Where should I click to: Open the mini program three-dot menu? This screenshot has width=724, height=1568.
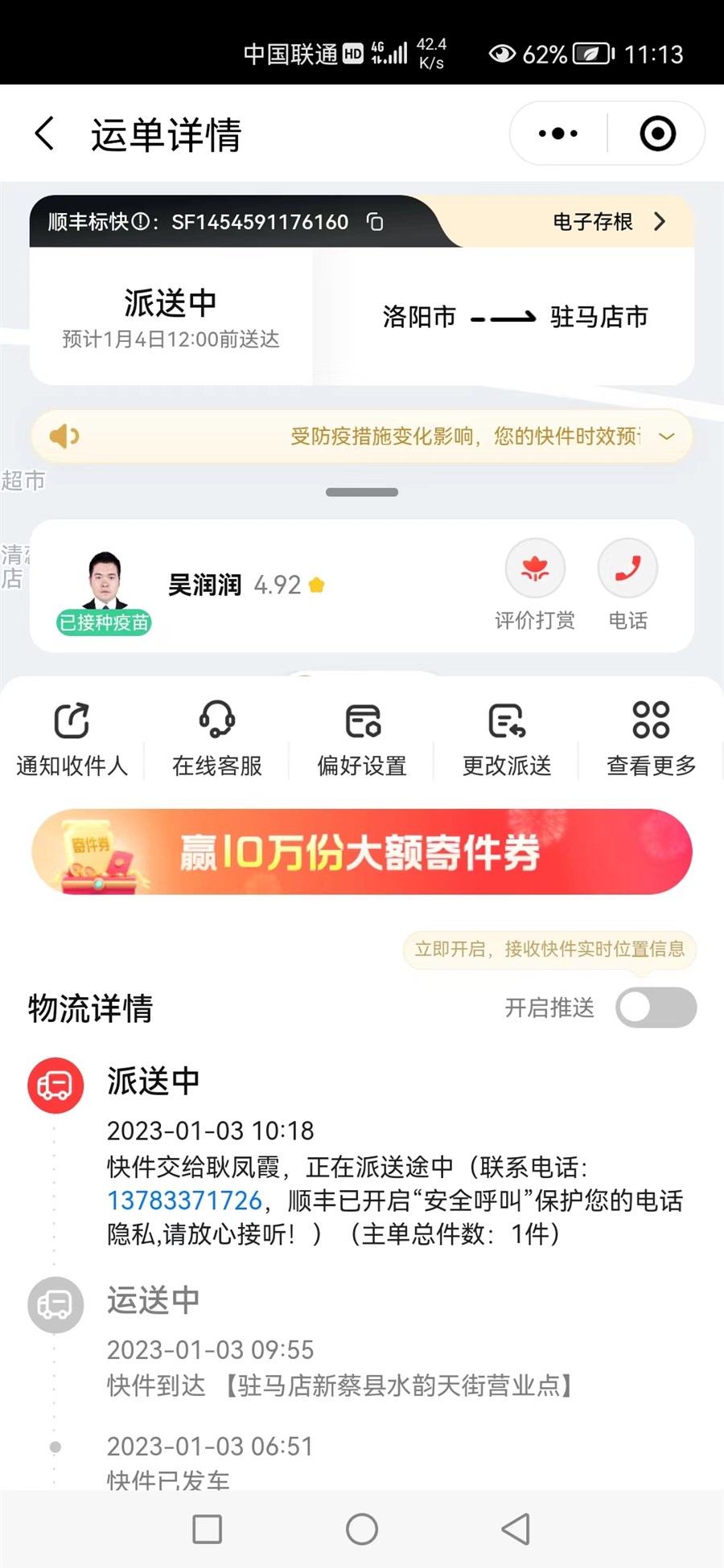pyautogui.click(x=558, y=133)
